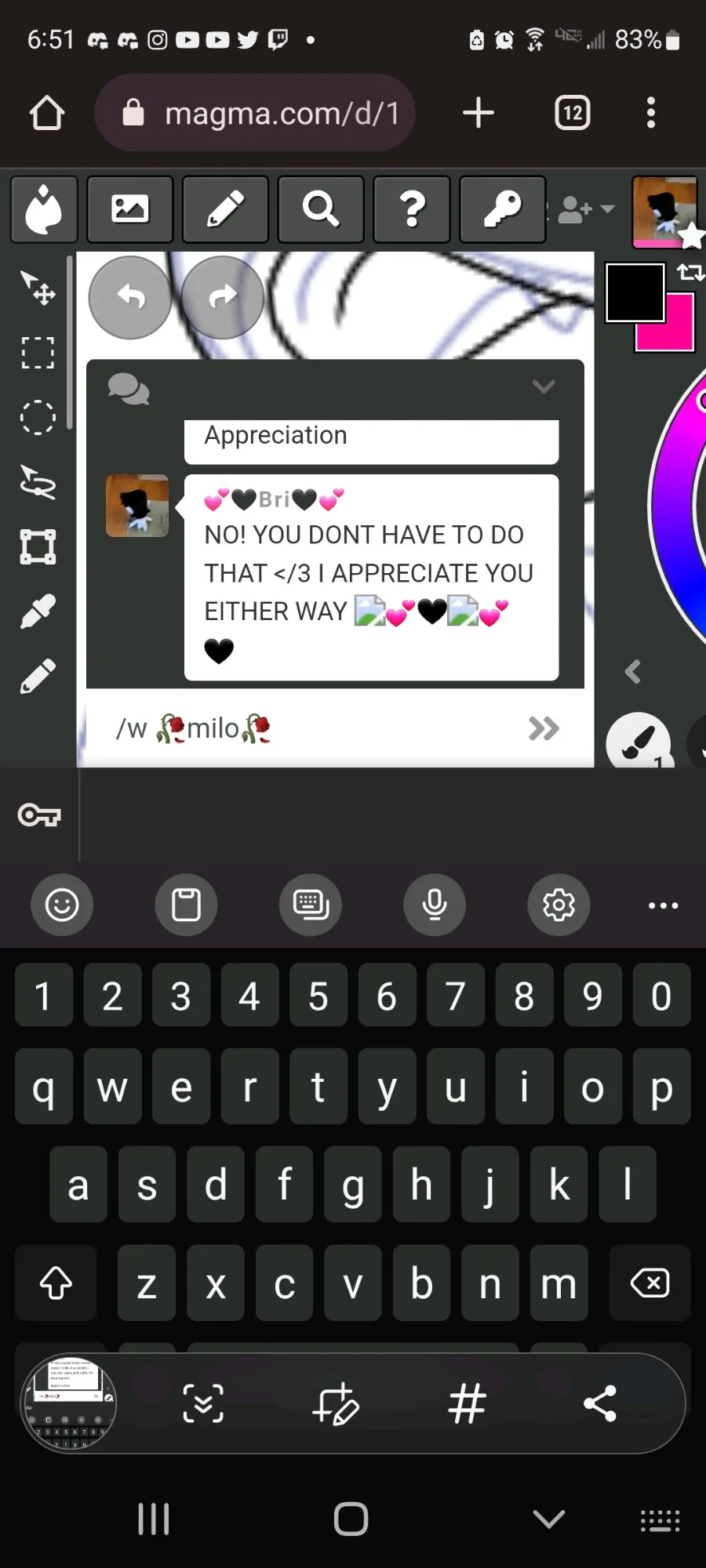Open the Magma flame main menu
706x1568 pixels.
[44, 209]
